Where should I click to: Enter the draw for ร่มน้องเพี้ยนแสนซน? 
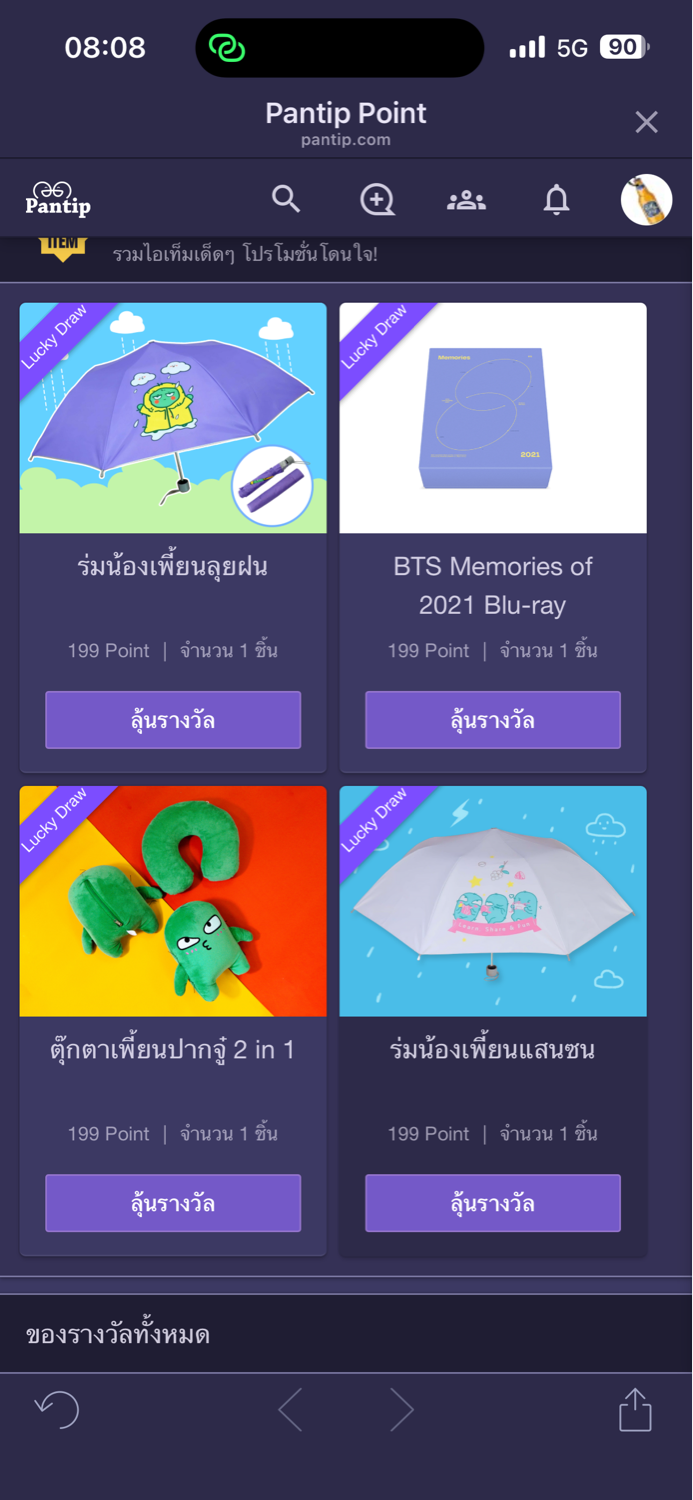[493, 1203]
